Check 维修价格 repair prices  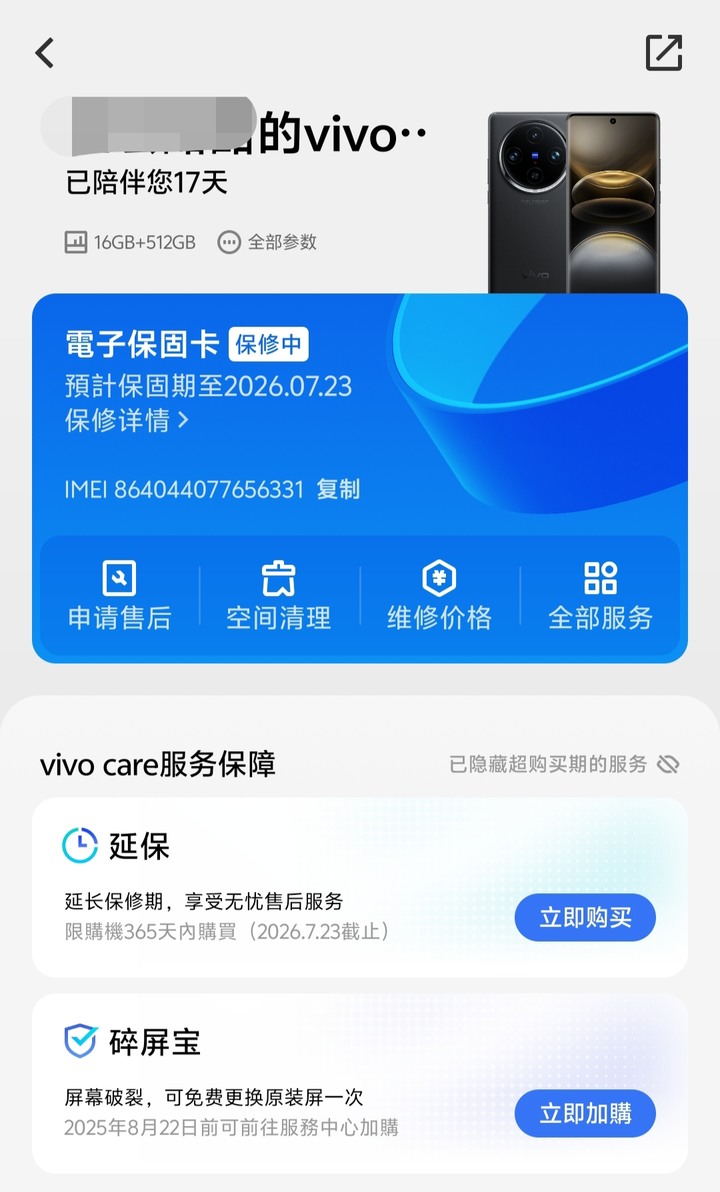pyautogui.click(x=439, y=597)
